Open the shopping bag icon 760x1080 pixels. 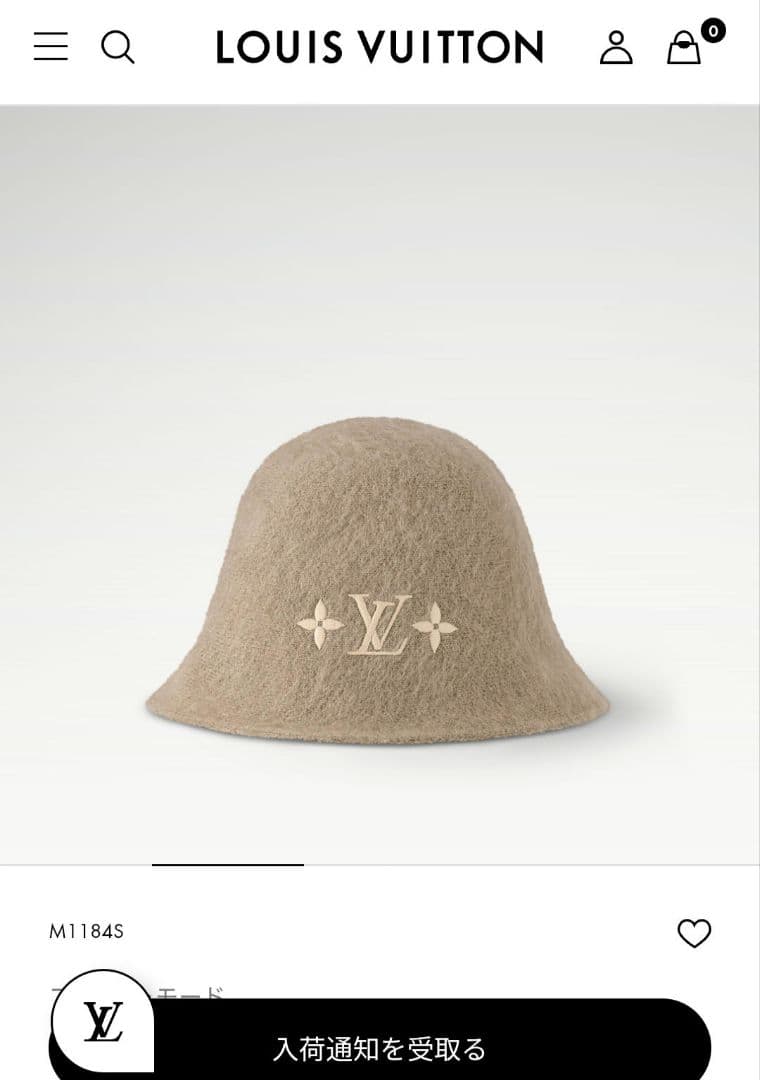686,48
